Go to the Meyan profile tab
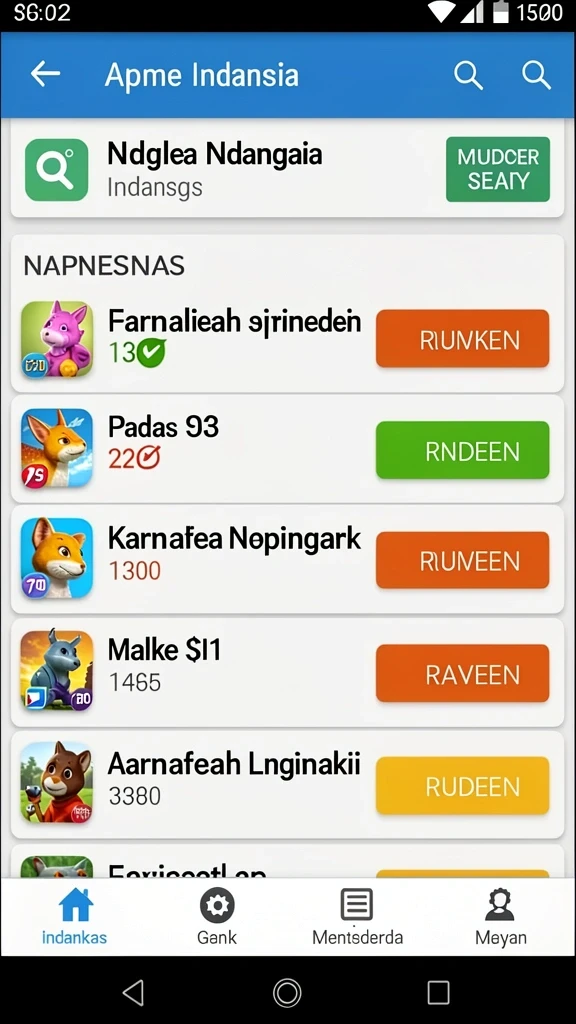 pyautogui.click(x=500, y=917)
